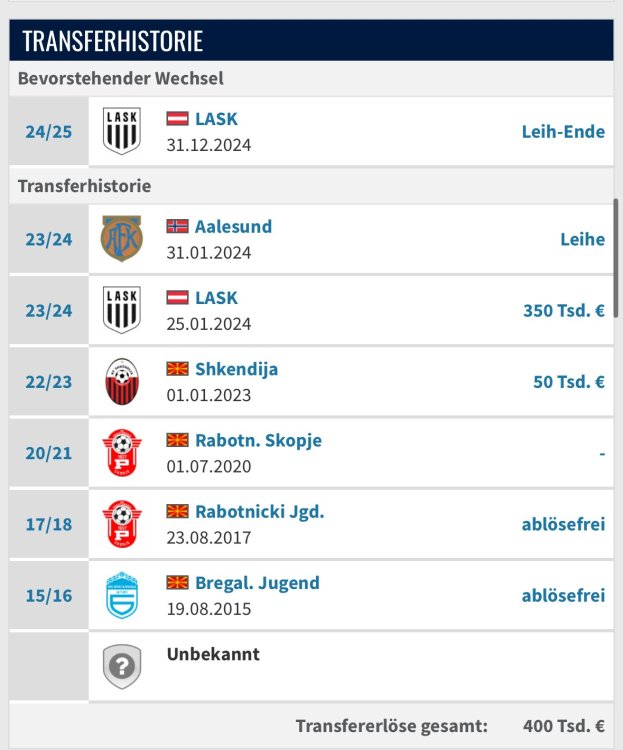Open the Aalesund club page
Viewport: 623px width, 750px height.
click(x=233, y=227)
